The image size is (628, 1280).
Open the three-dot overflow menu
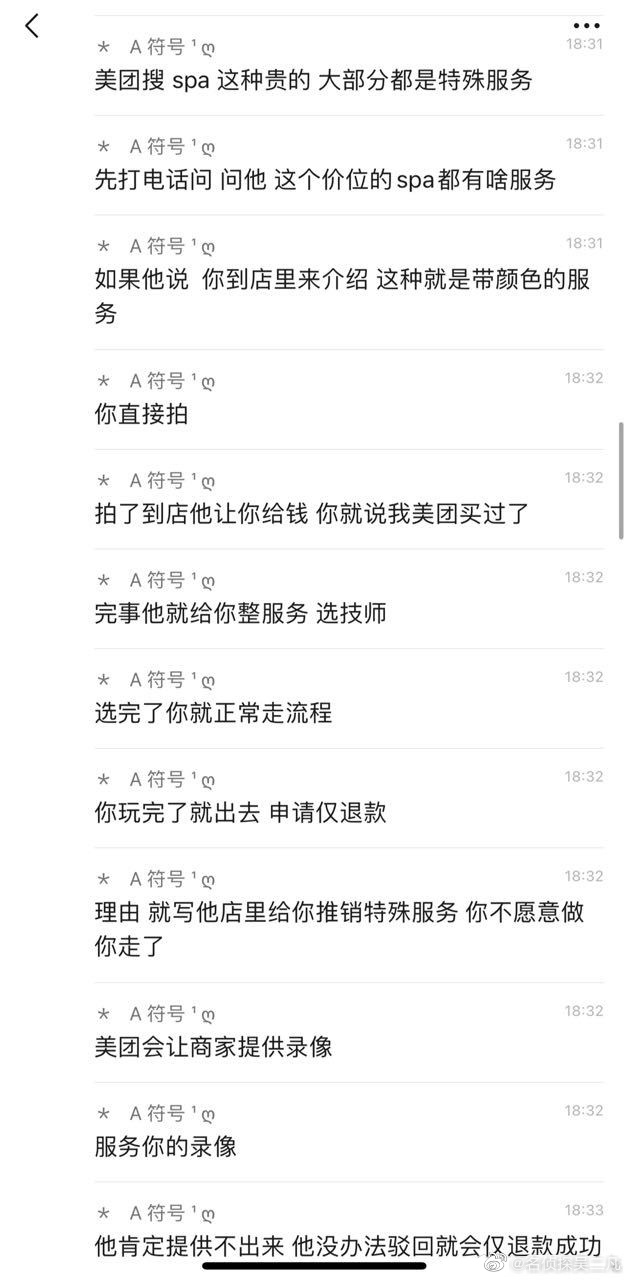(x=586, y=26)
